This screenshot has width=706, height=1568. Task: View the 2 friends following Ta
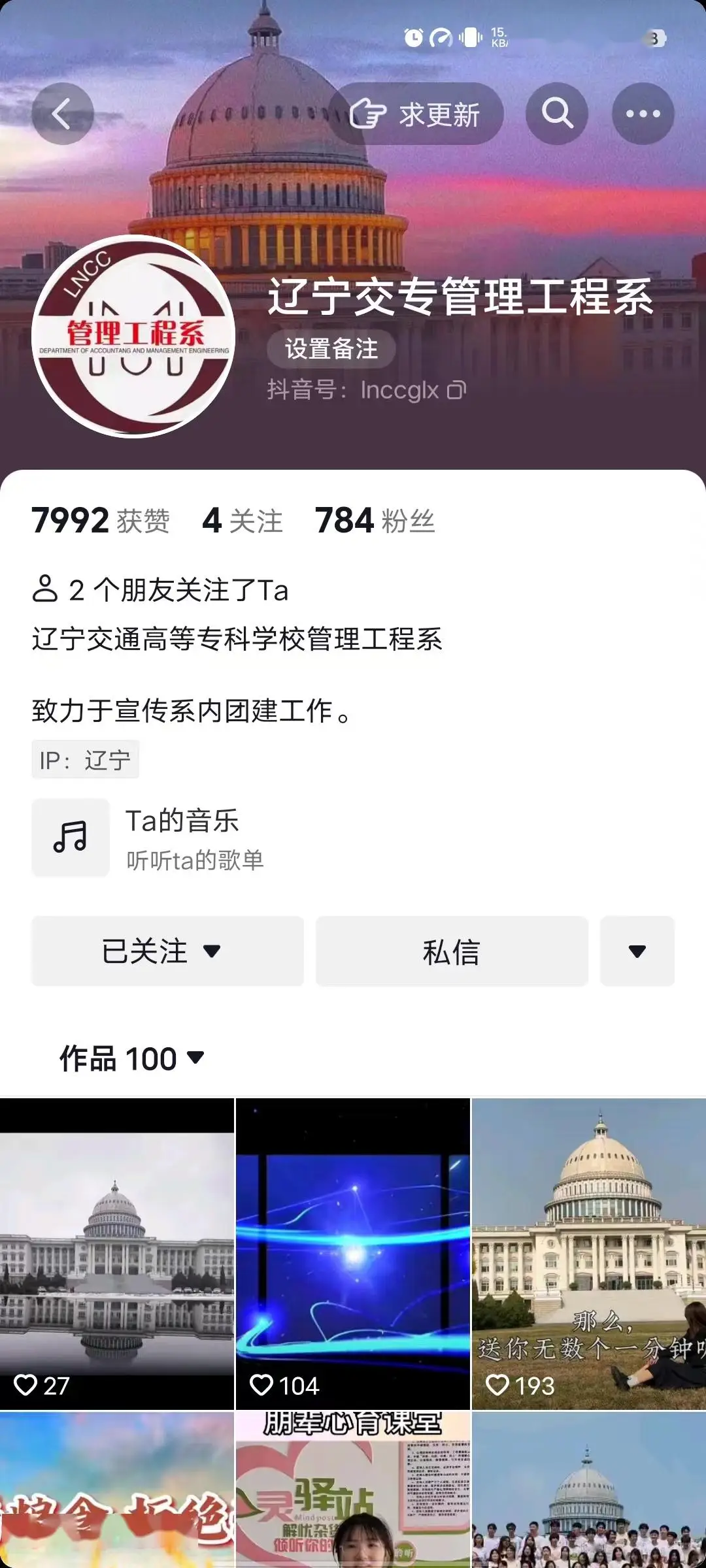(161, 590)
